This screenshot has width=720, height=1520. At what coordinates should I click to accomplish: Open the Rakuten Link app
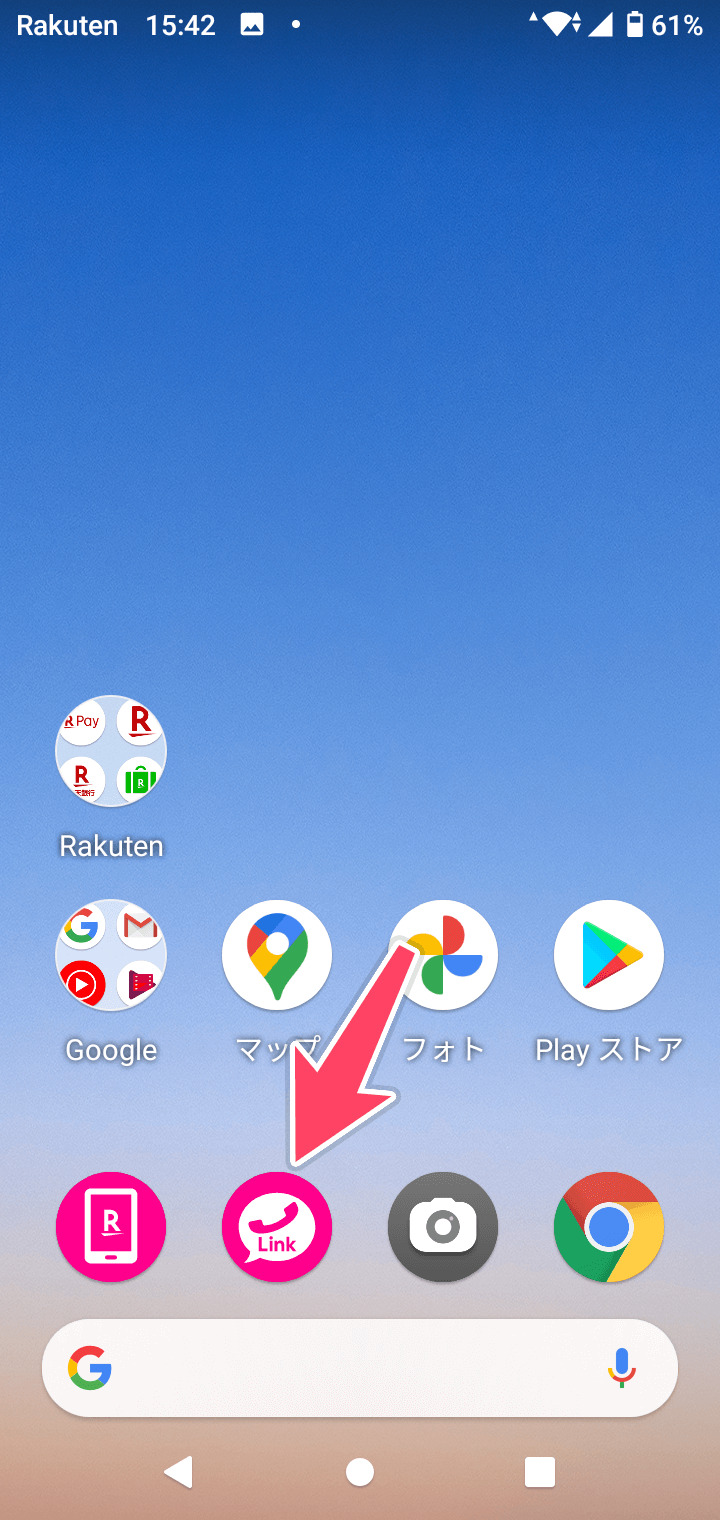pyautogui.click(x=277, y=1227)
